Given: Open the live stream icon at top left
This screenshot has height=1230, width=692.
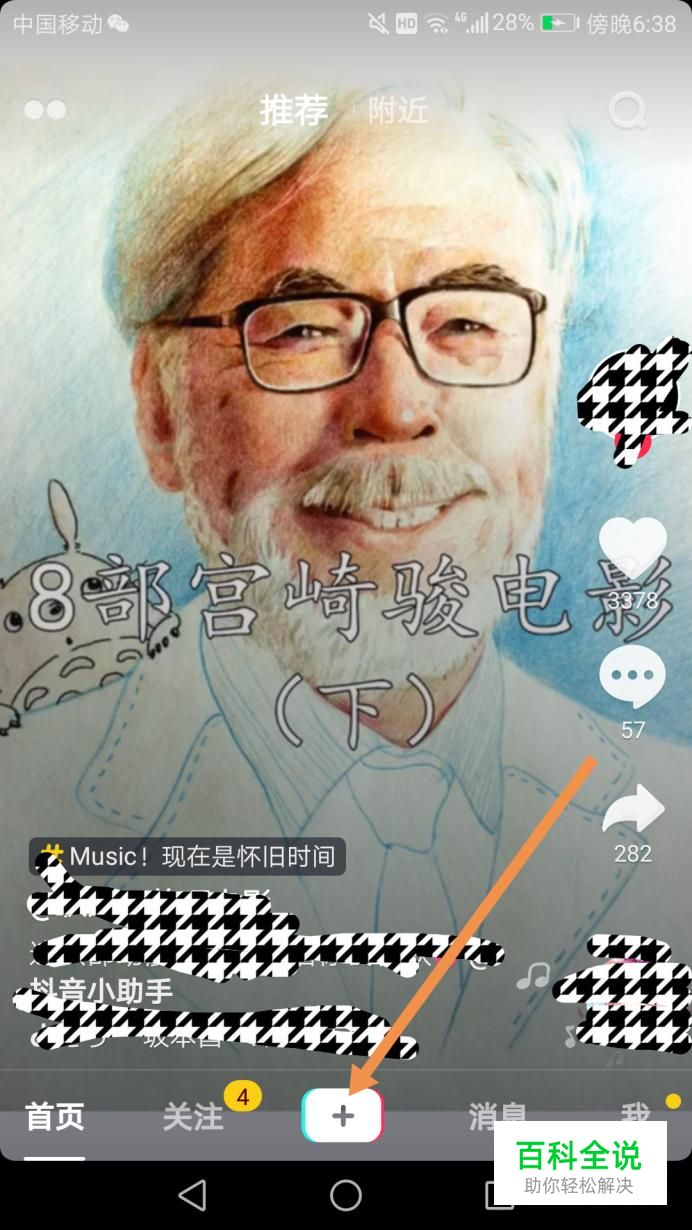Looking at the screenshot, I should click(x=45, y=110).
